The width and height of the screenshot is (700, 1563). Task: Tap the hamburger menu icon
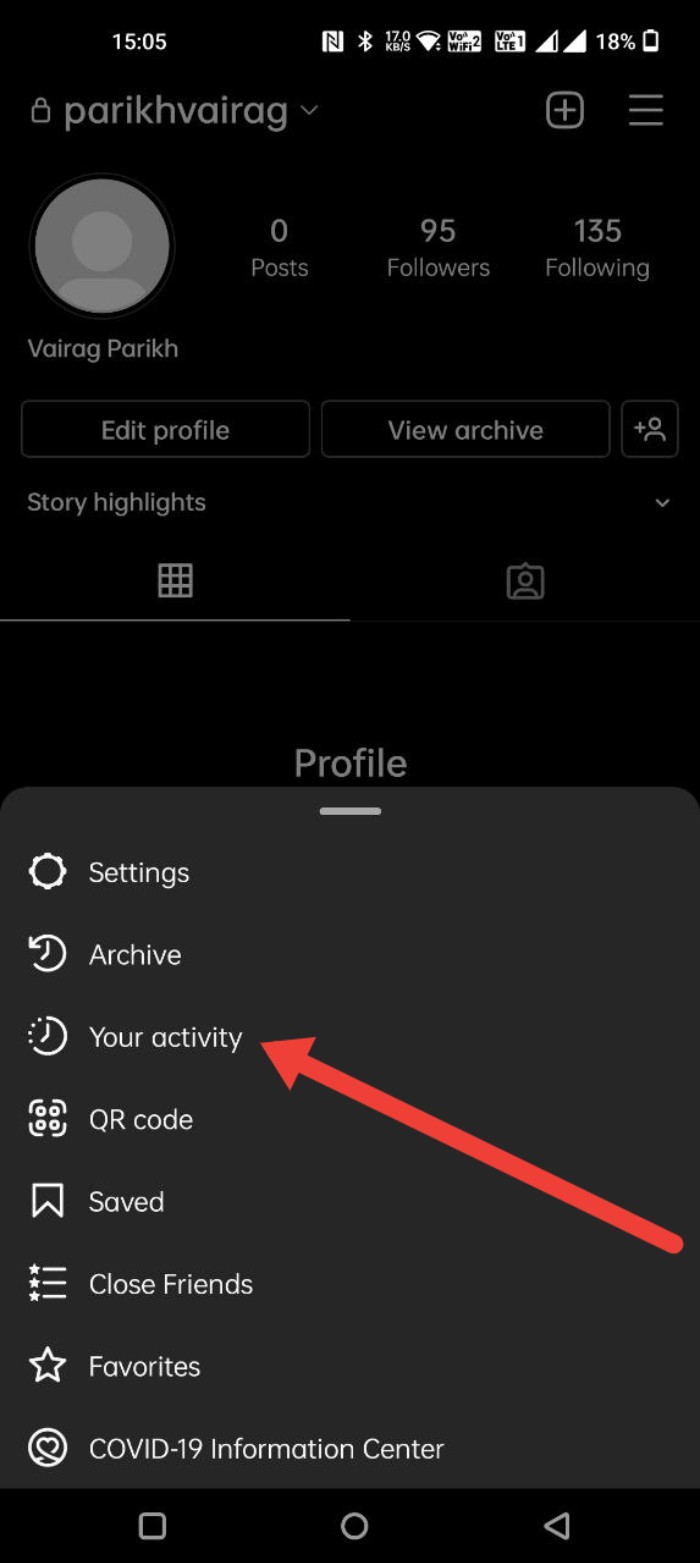(646, 110)
